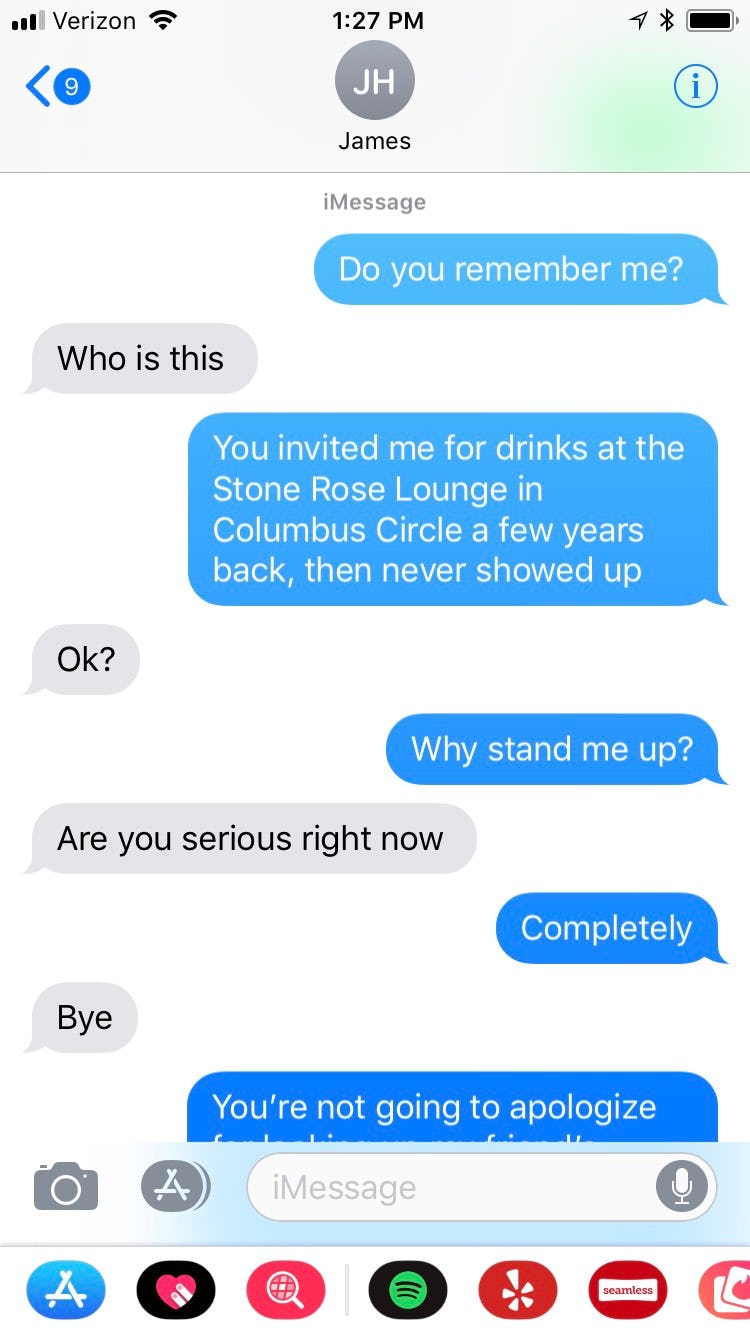Open the conversation info details
This screenshot has height=1334, width=750.
695,87
